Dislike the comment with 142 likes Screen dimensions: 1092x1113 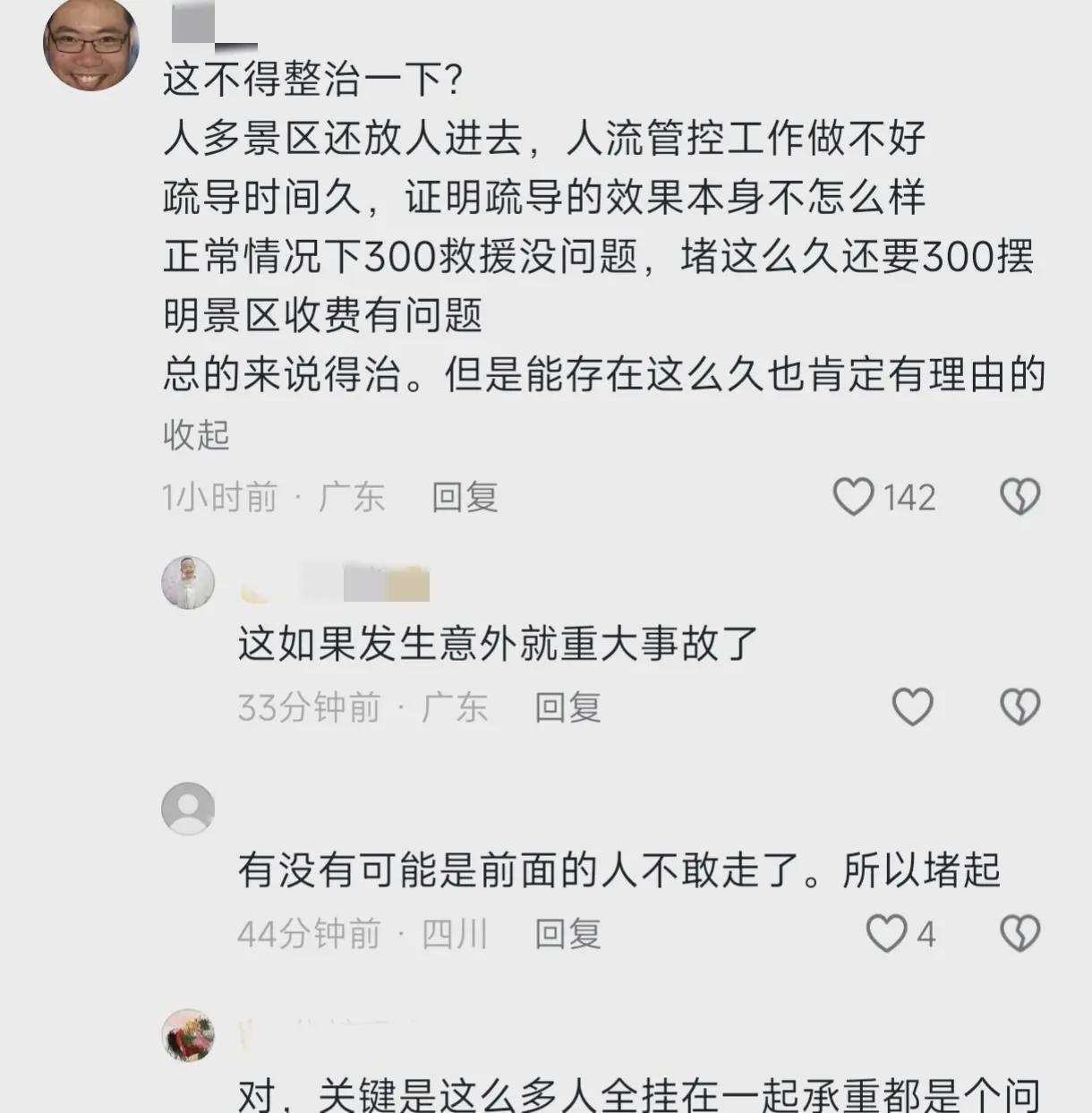click(1019, 497)
